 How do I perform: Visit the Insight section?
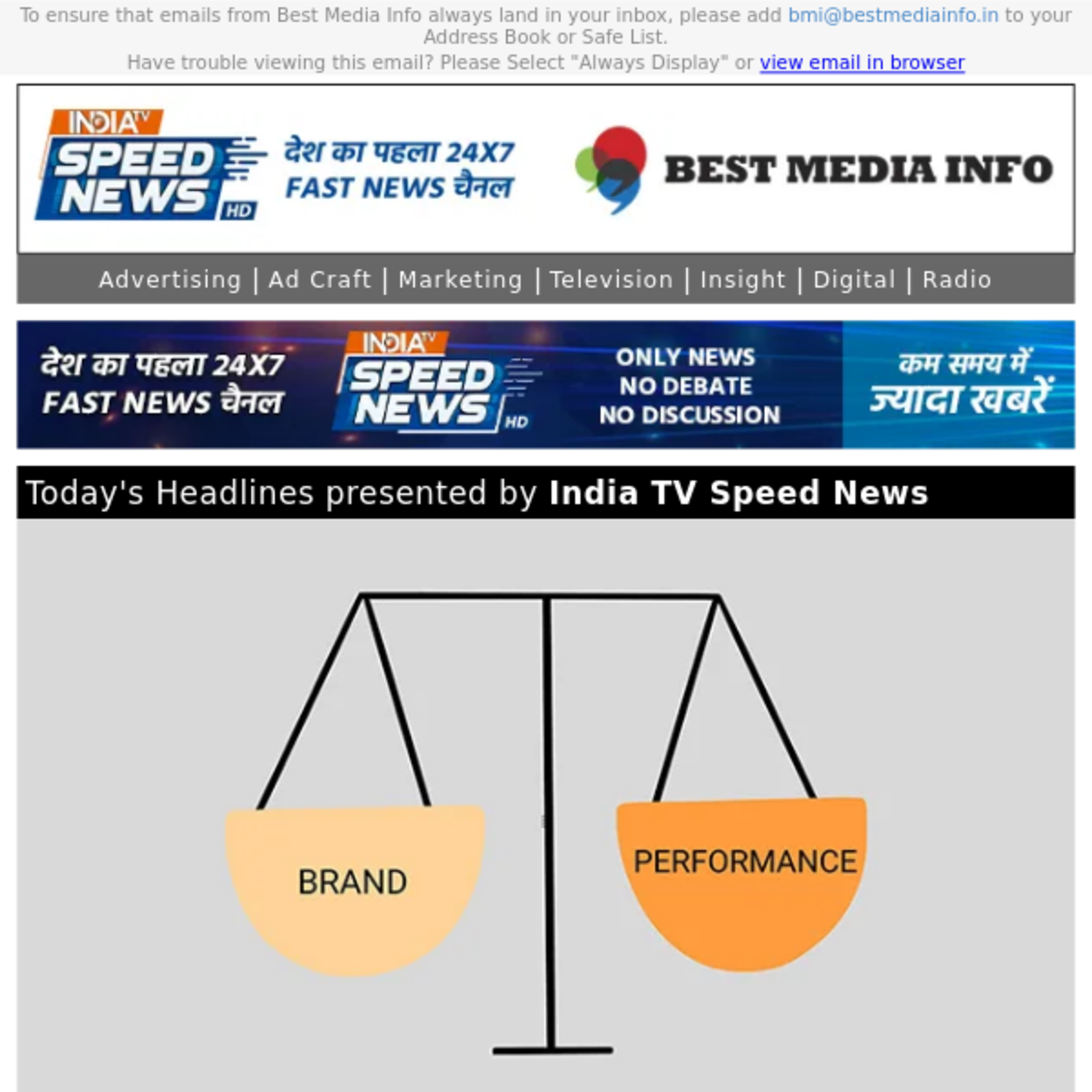(x=743, y=280)
